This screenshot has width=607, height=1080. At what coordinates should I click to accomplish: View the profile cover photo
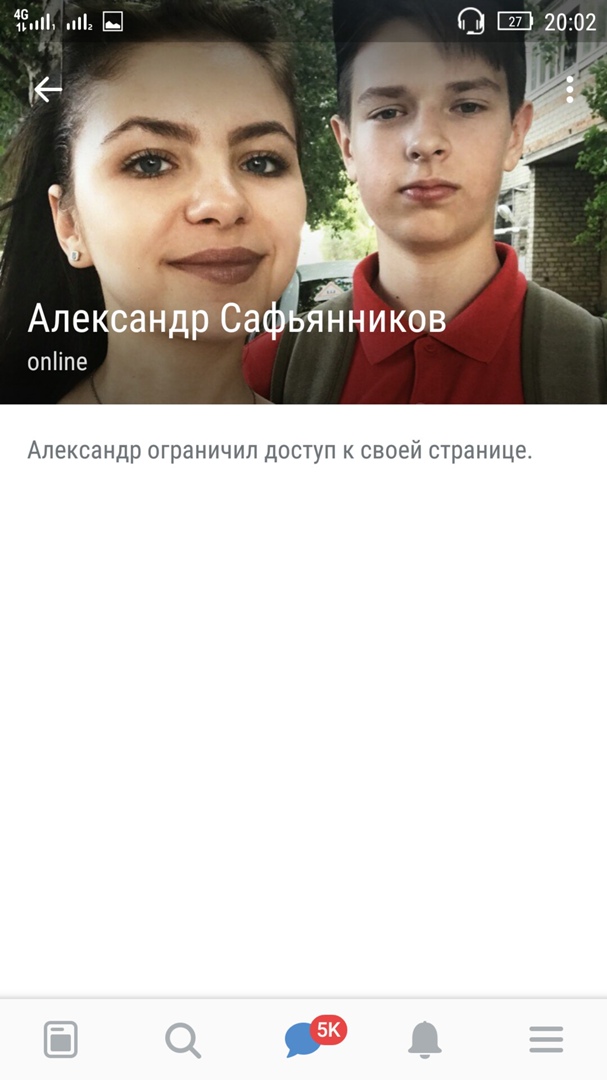tap(303, 200)
